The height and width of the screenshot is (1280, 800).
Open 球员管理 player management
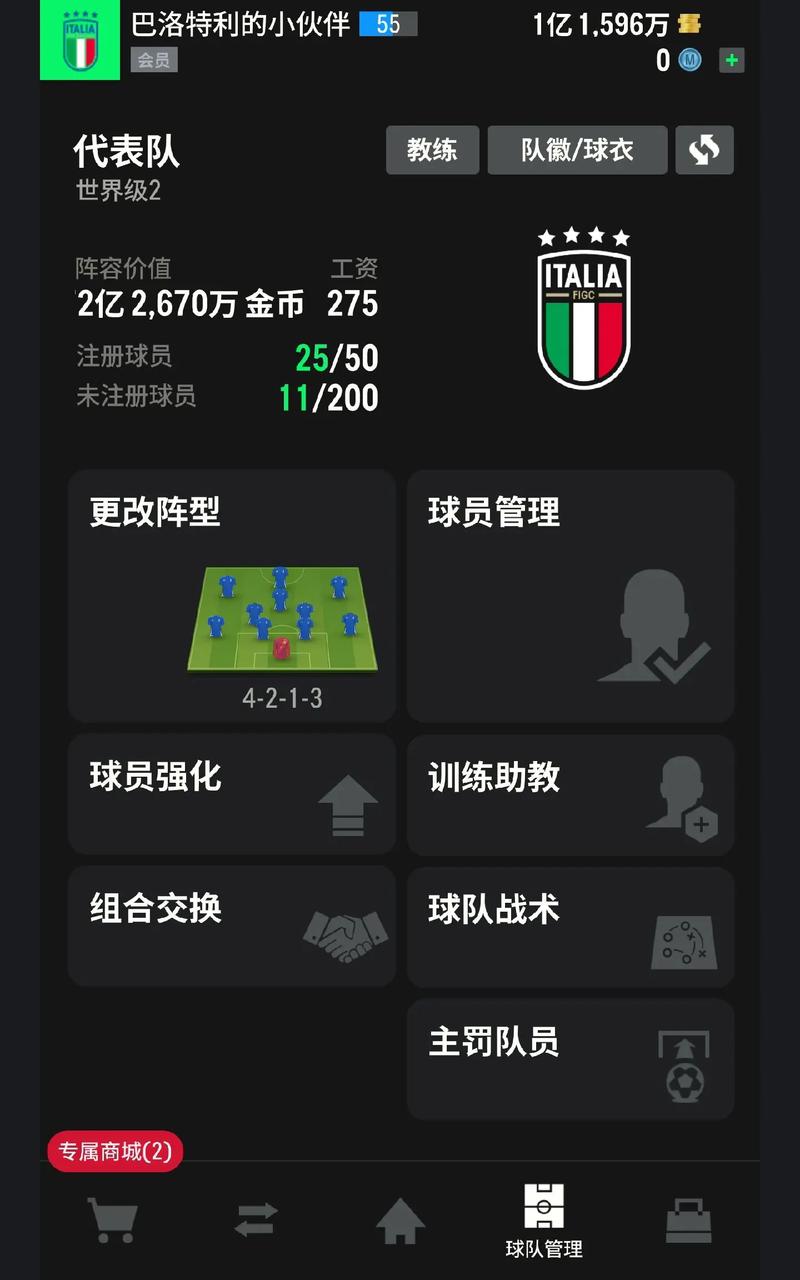[570, 596]
